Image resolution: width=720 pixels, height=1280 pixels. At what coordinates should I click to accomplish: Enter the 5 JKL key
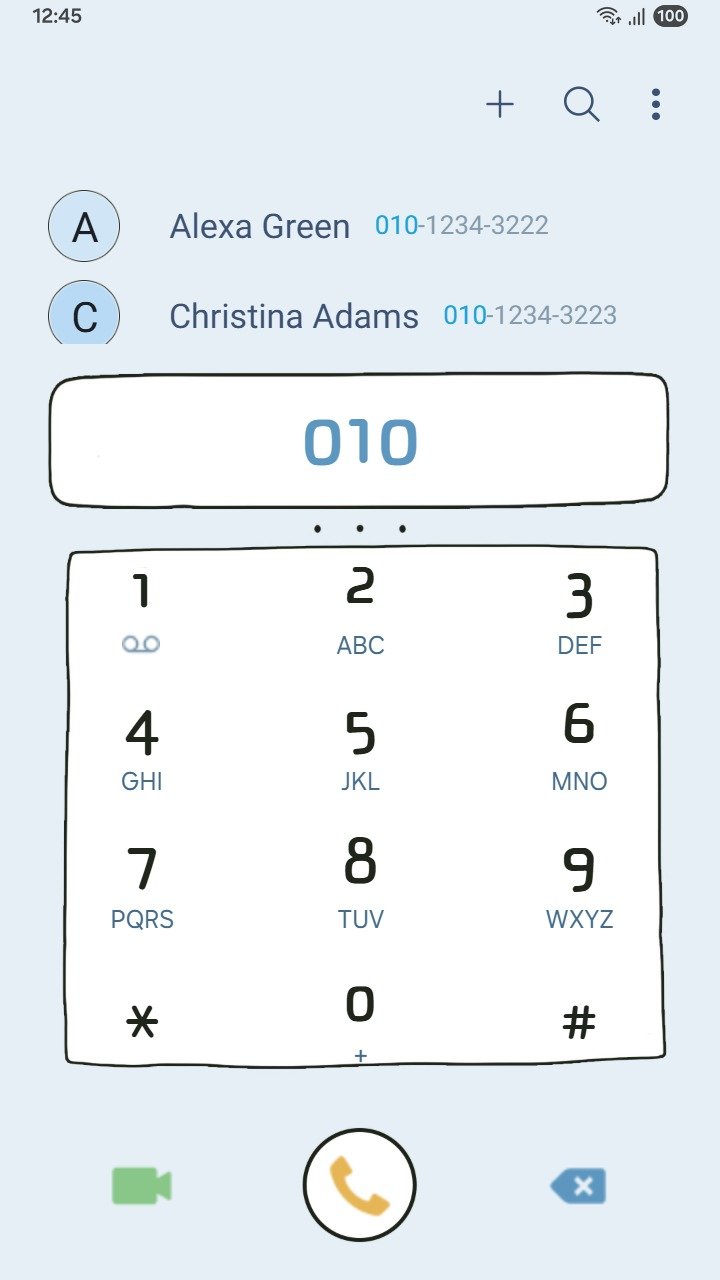360,748
